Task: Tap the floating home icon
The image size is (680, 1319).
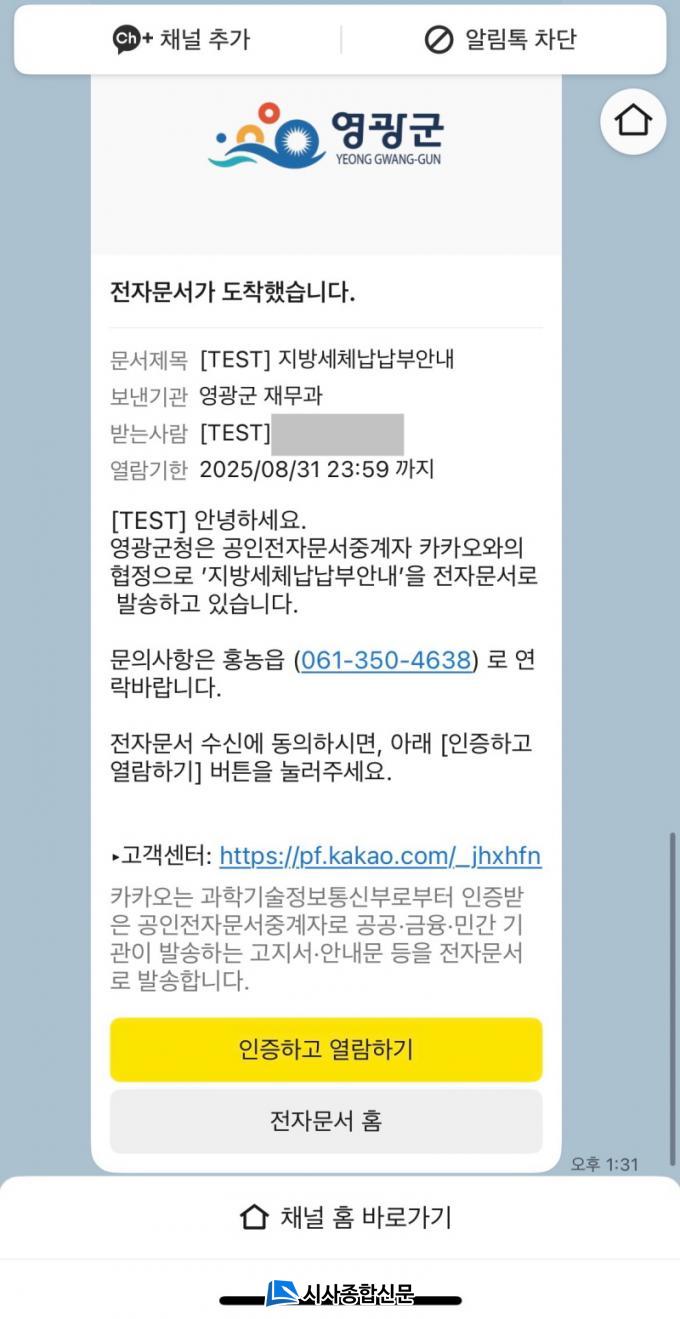Action: tap(633, 121)
